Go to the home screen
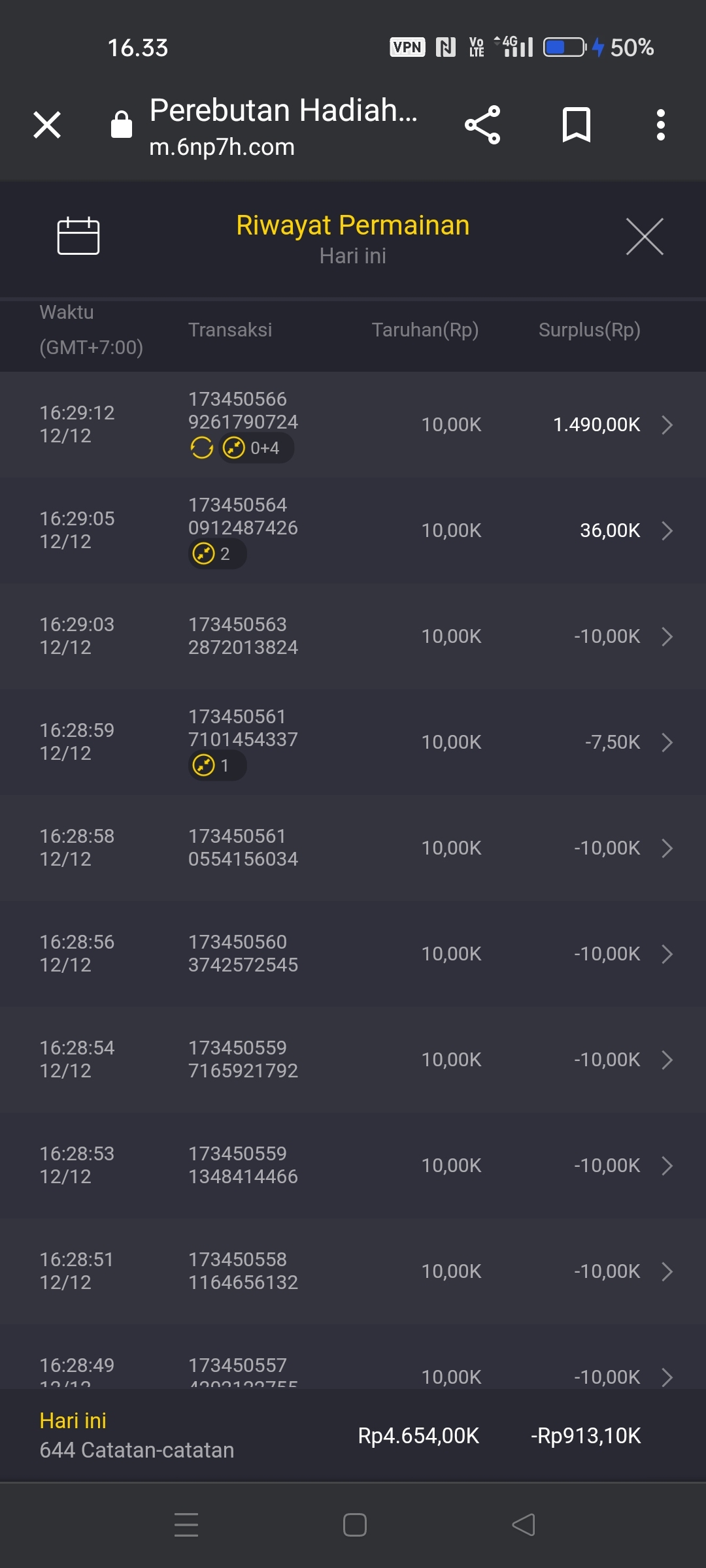 (354, 1525)
